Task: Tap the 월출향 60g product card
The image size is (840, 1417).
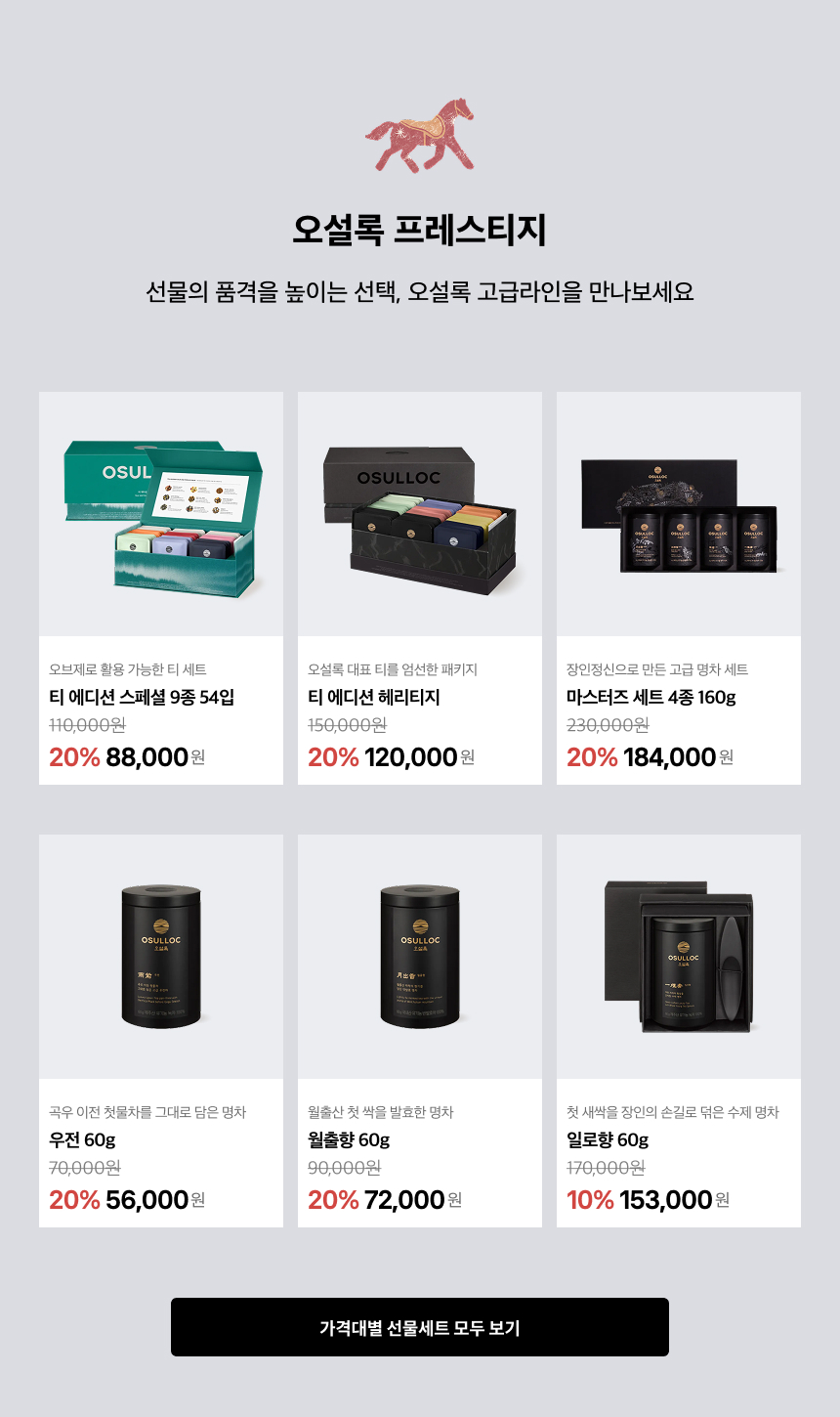Action: [420, 1030]
